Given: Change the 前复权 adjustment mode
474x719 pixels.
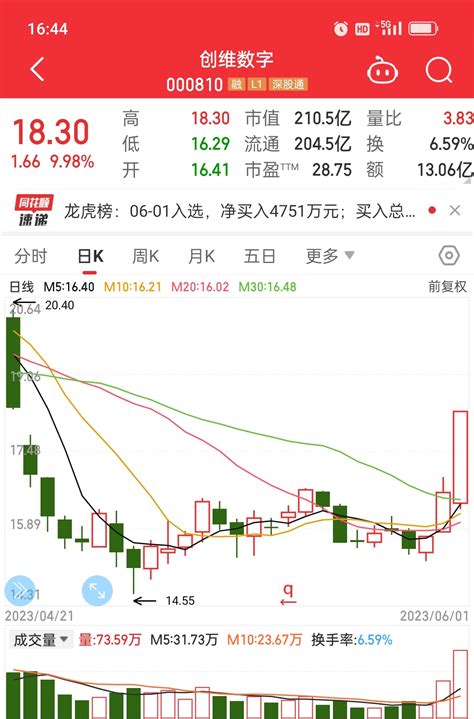Looking at the screenshot, I should [447, 287].
